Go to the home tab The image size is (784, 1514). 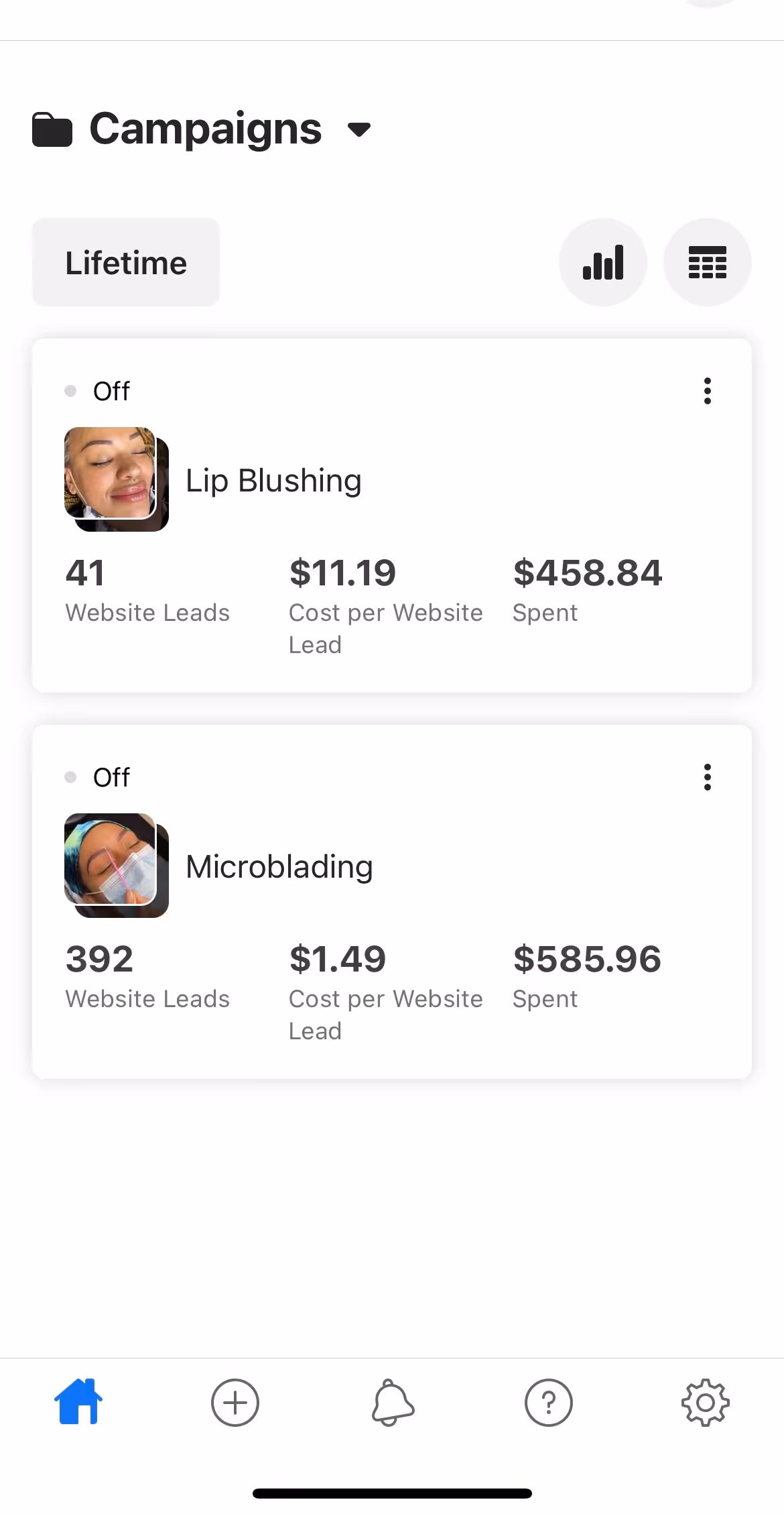coord(78,1402)
